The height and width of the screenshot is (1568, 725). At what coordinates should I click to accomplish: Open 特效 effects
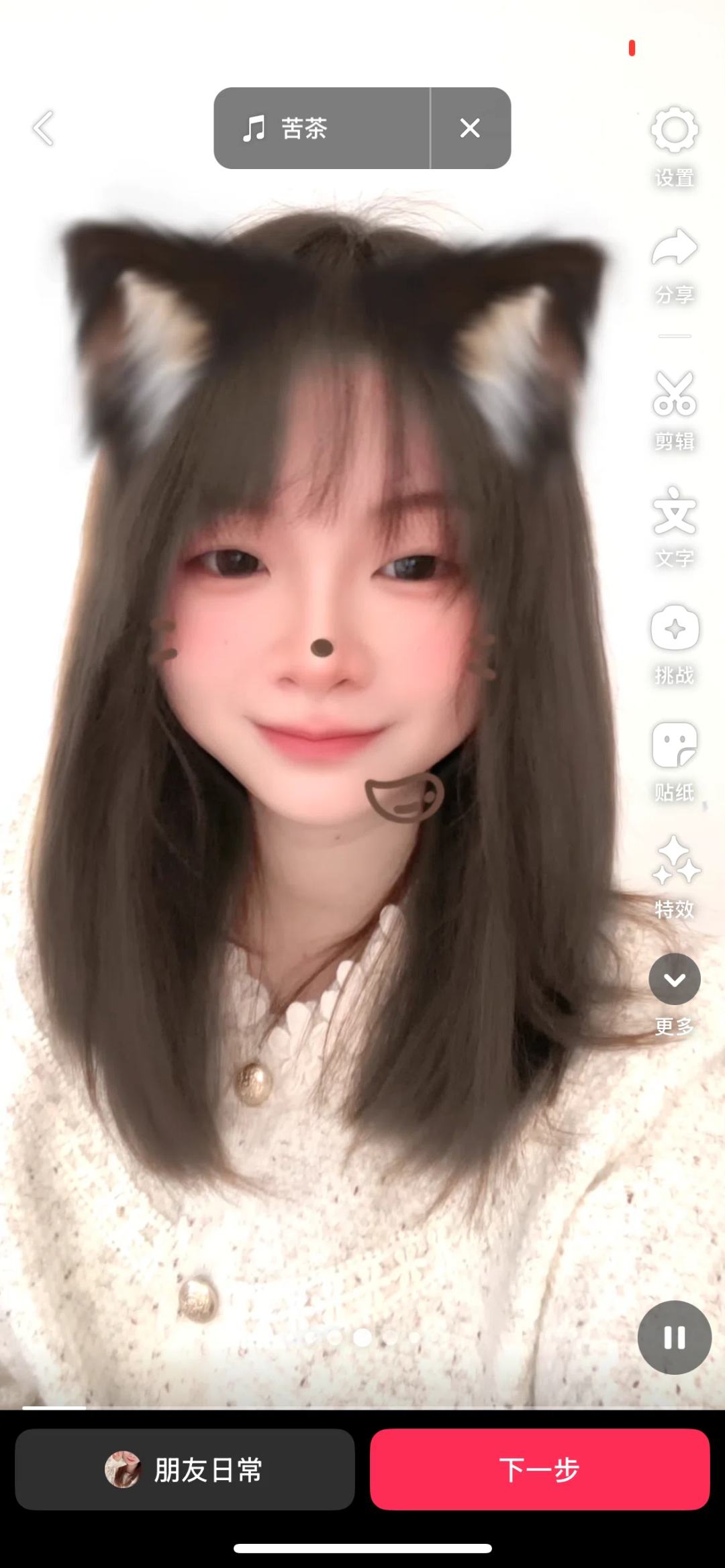(674, 876)
